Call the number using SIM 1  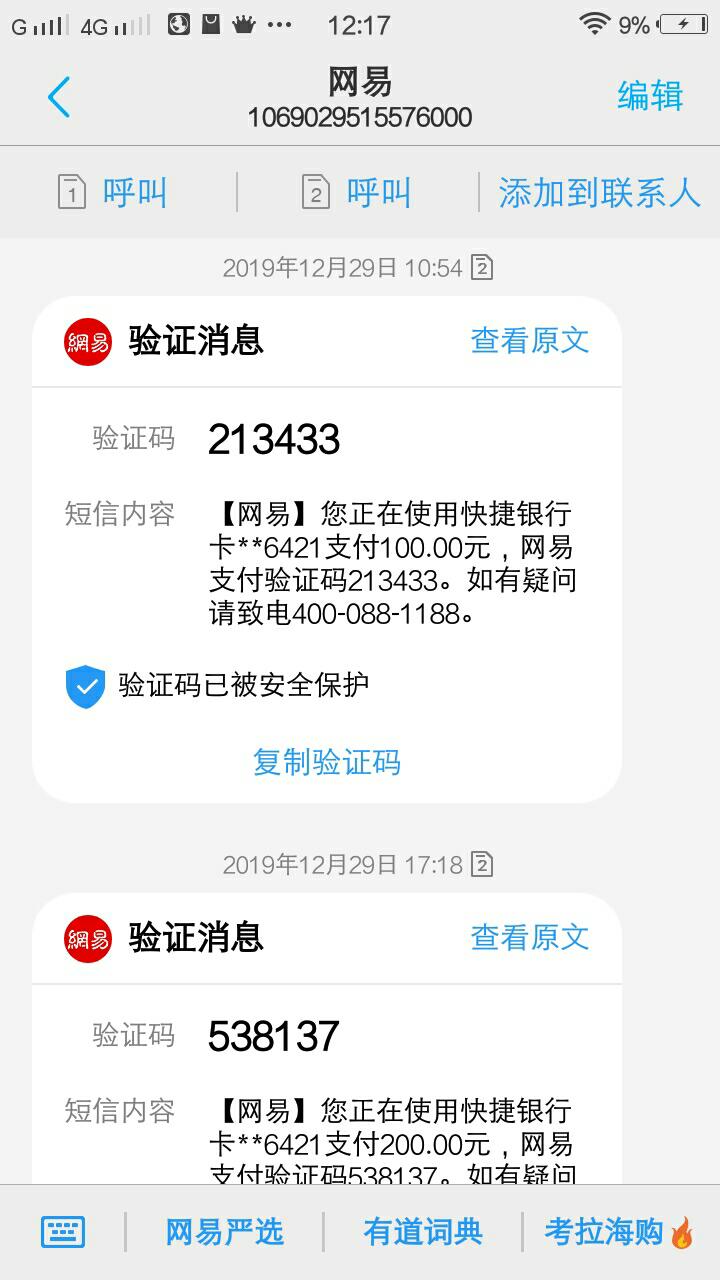pos(113,192)
